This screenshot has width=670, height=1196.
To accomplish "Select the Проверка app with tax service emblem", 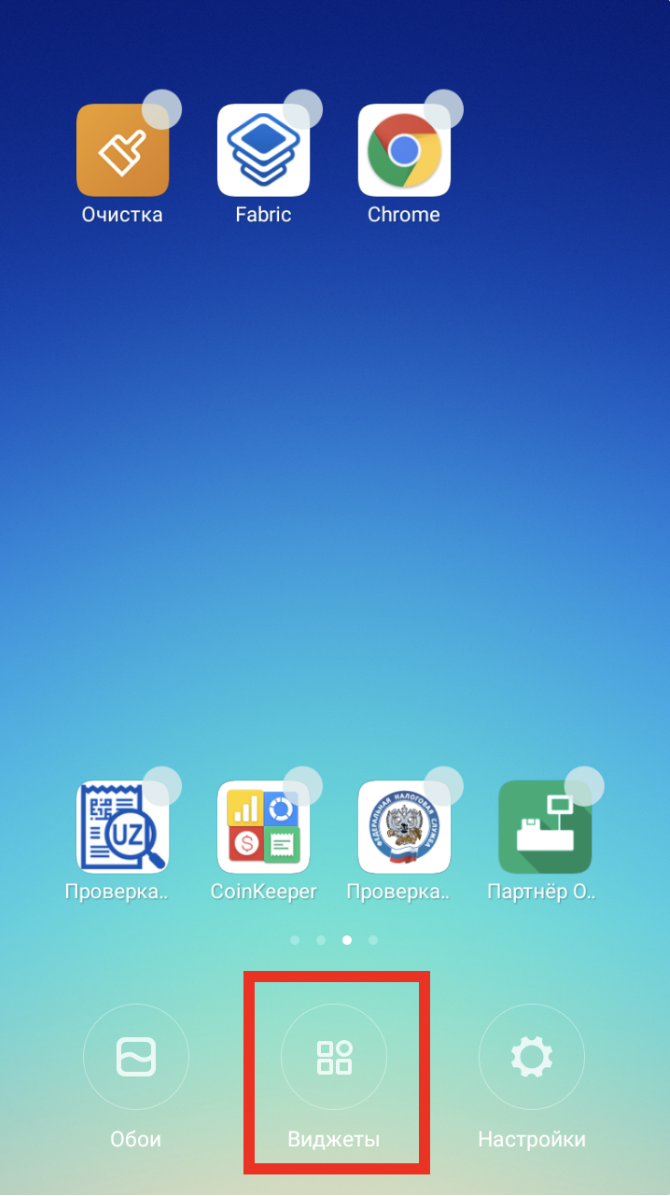I will [404, 827].
